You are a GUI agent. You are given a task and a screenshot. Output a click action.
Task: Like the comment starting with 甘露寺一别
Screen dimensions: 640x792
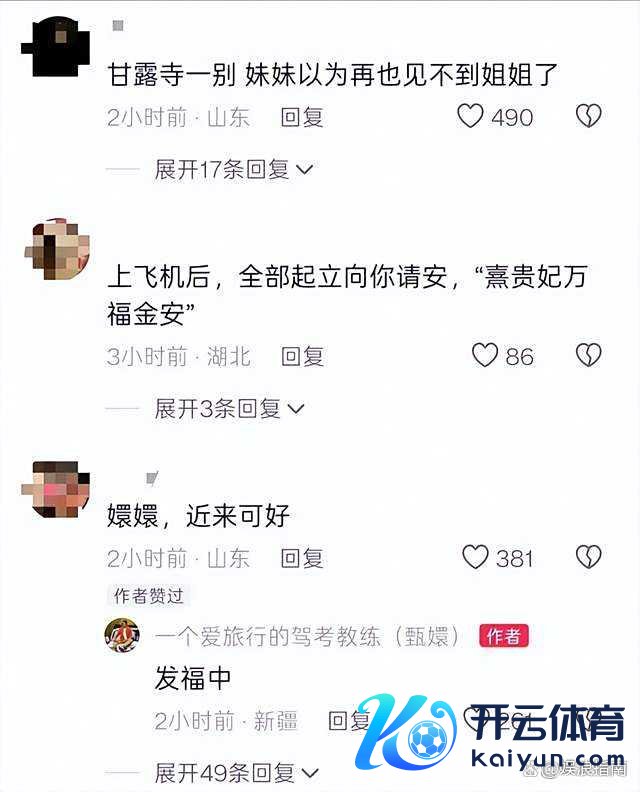(471, 117)
